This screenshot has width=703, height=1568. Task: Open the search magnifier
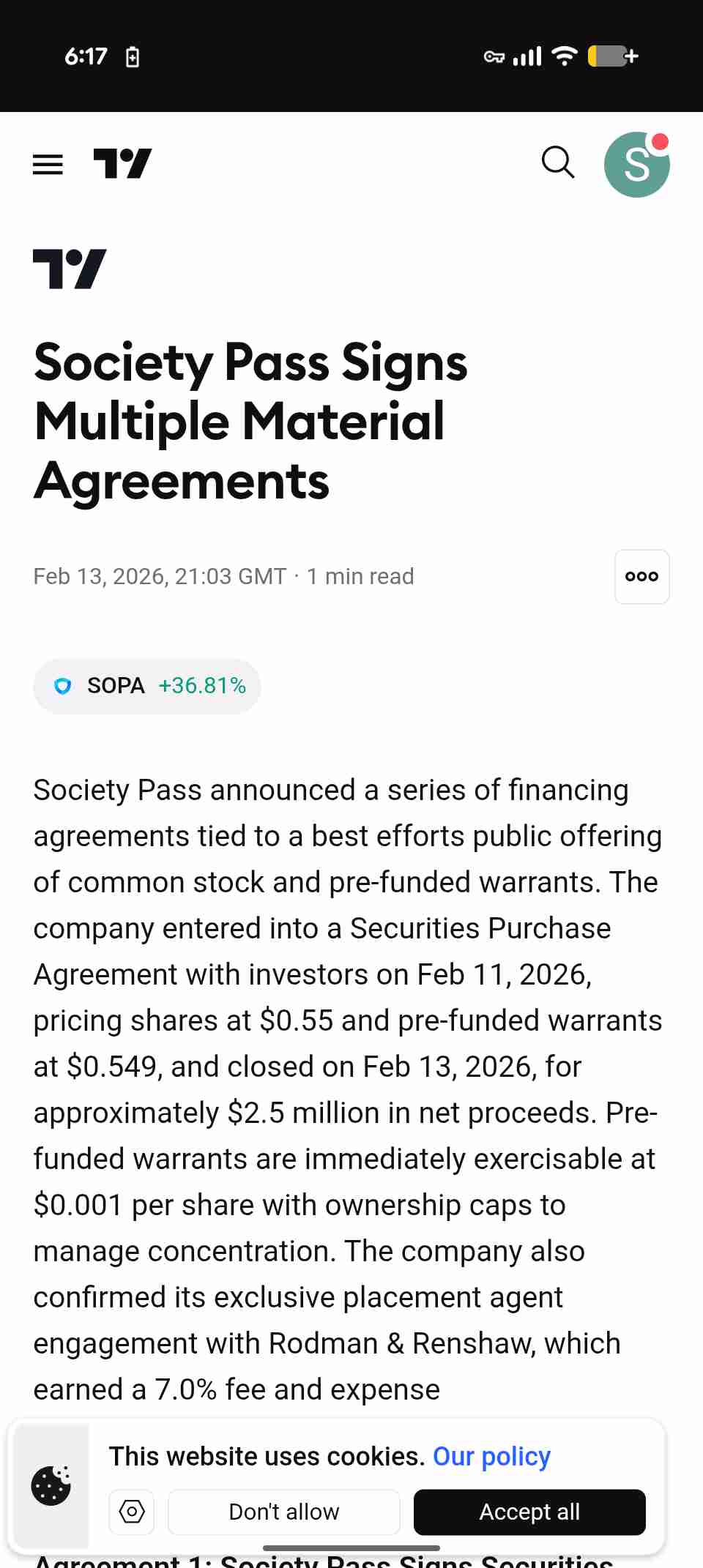[x=558, y=163]
